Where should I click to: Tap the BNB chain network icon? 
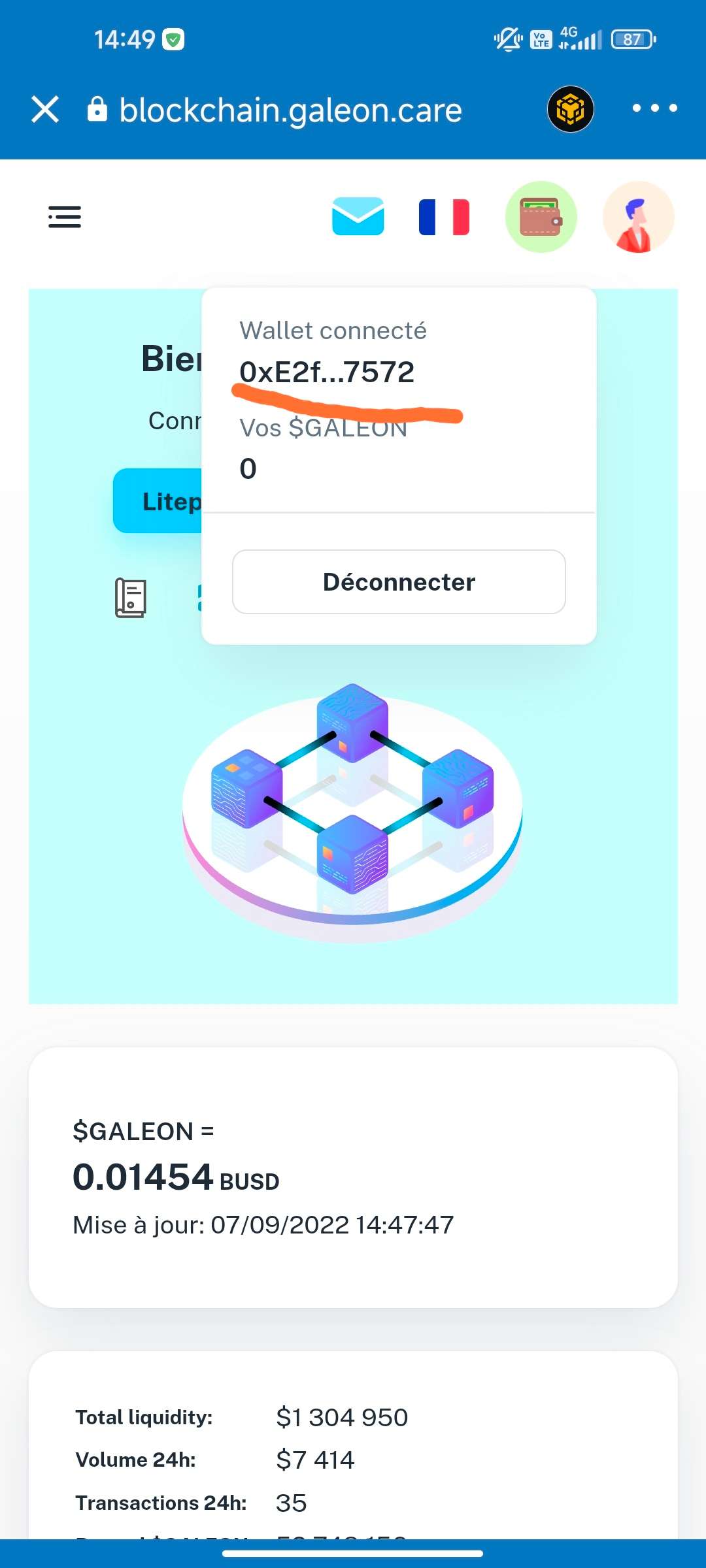570,109
